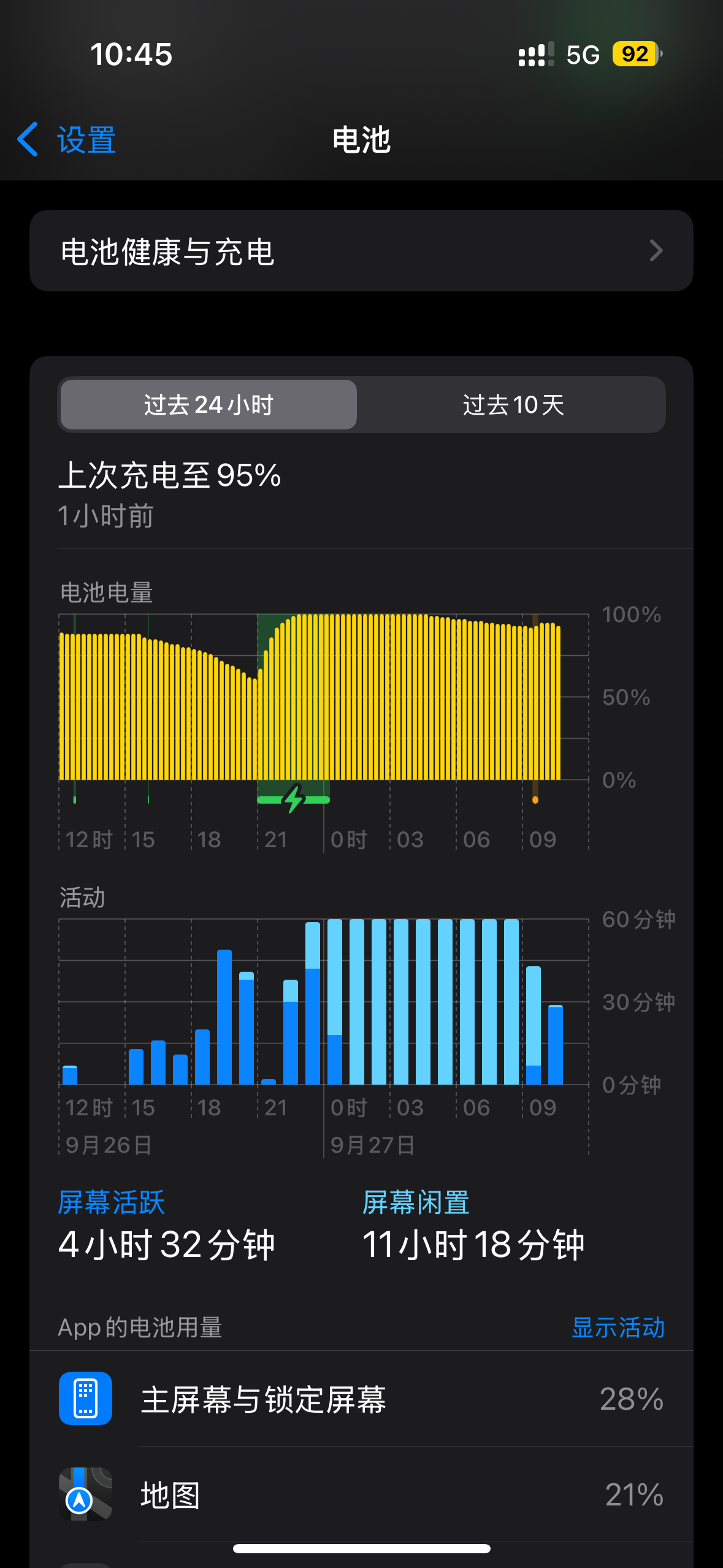Open 电池健康与充电 settings
Screen dimensions: 723x1568
click(x=361, y=251)
